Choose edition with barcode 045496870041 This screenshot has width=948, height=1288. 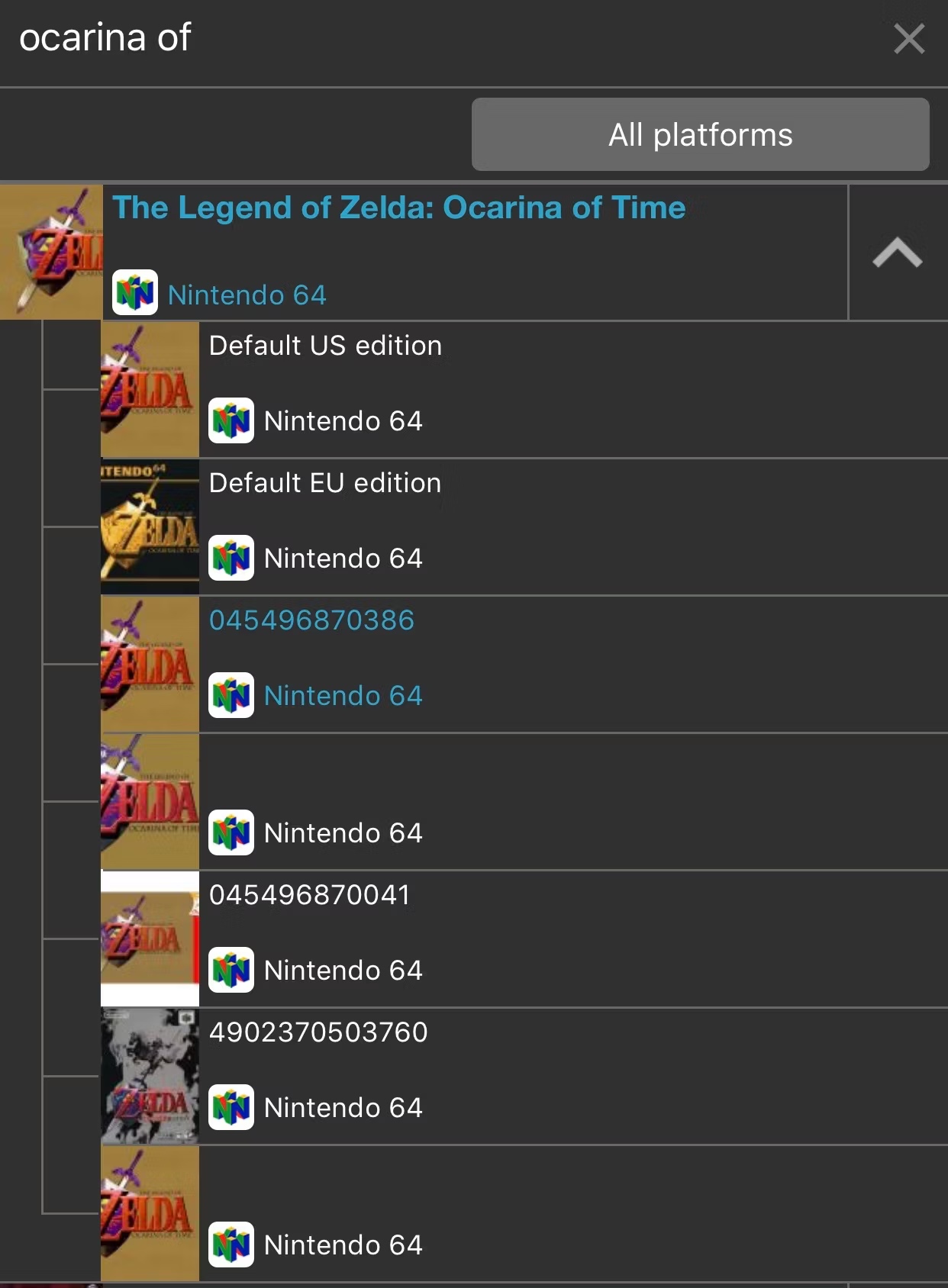[x=310, y=896]
